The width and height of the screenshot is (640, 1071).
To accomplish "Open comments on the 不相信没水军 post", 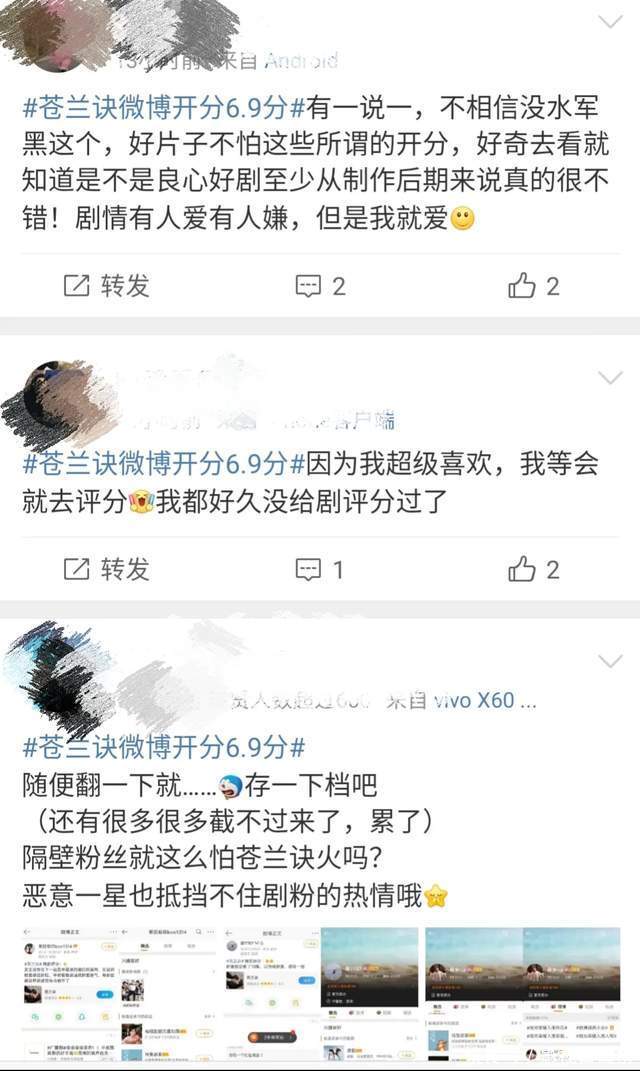I will tap(320, 286).
